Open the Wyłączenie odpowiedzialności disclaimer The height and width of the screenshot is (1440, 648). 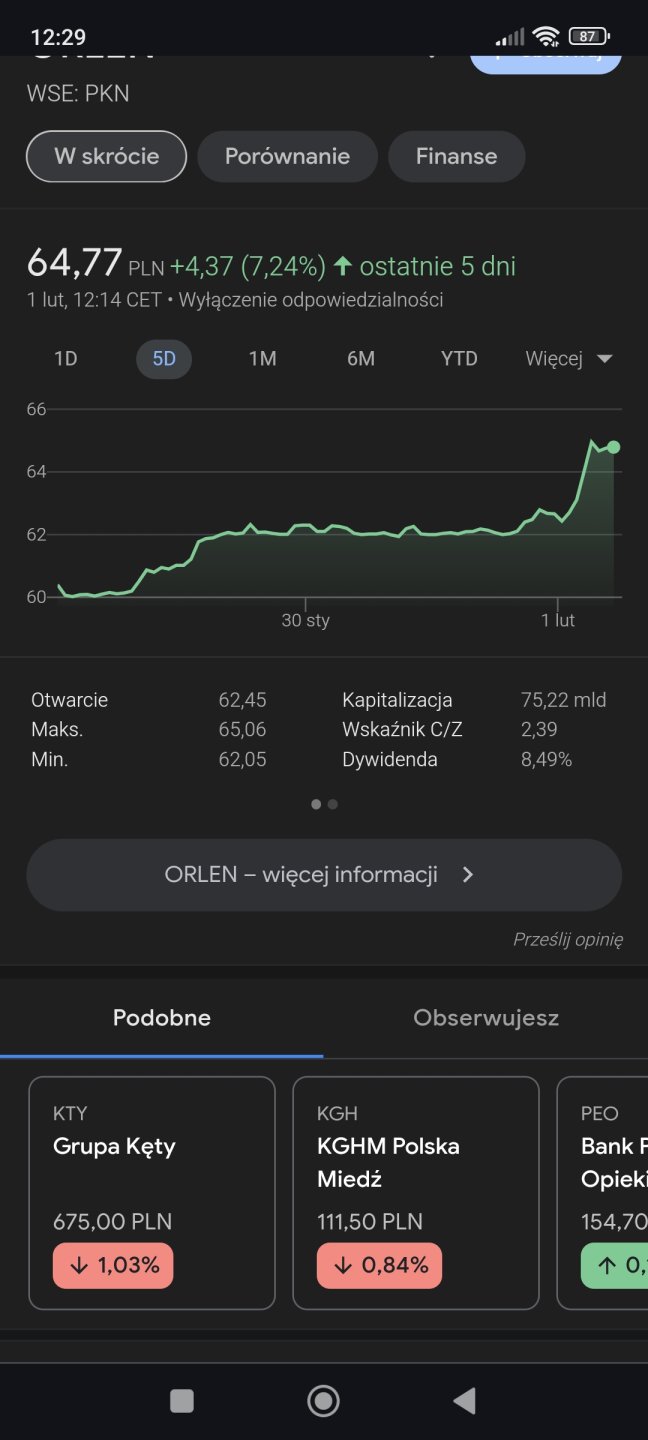(x=312, y=300)
